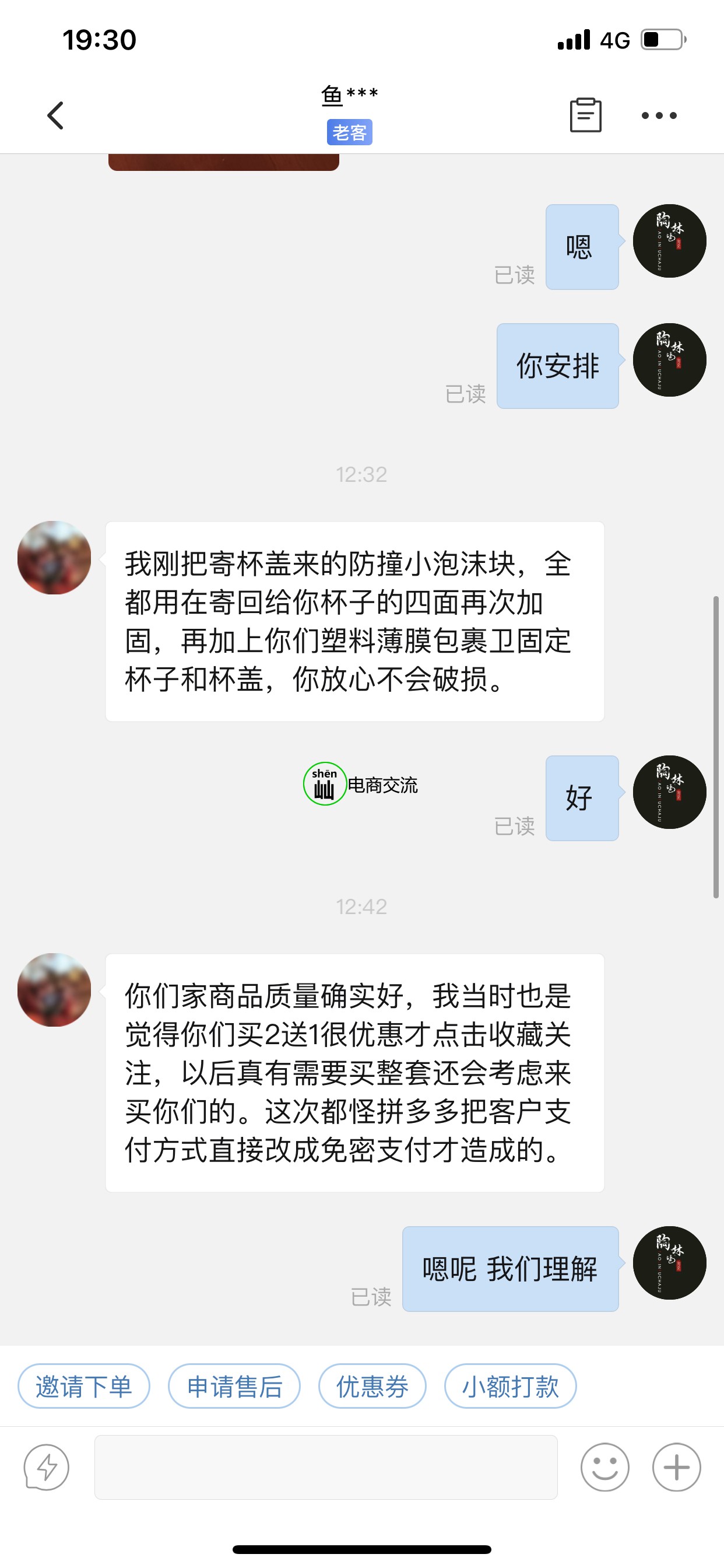Open quick replies lightning bubble icon
This screenshot has height=1568, width=724.
pos(46,1468)
